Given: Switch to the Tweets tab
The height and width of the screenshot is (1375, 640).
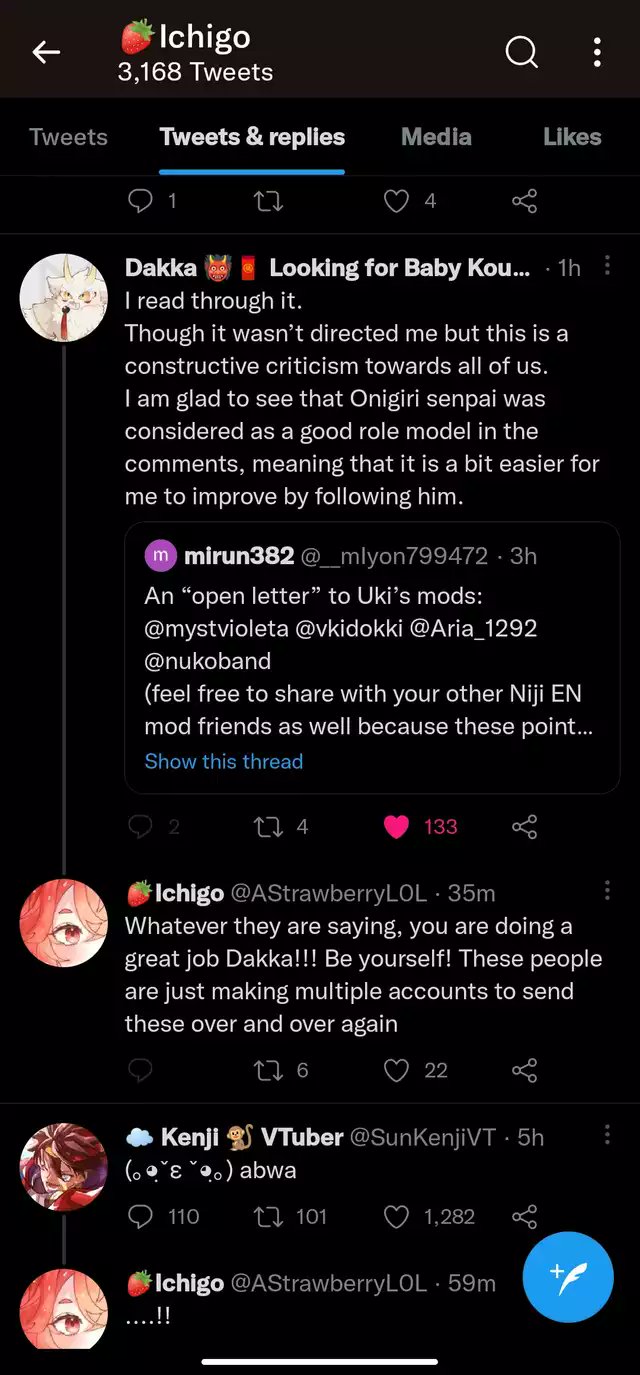Looking at the screenshot, I should coord(68,137).
